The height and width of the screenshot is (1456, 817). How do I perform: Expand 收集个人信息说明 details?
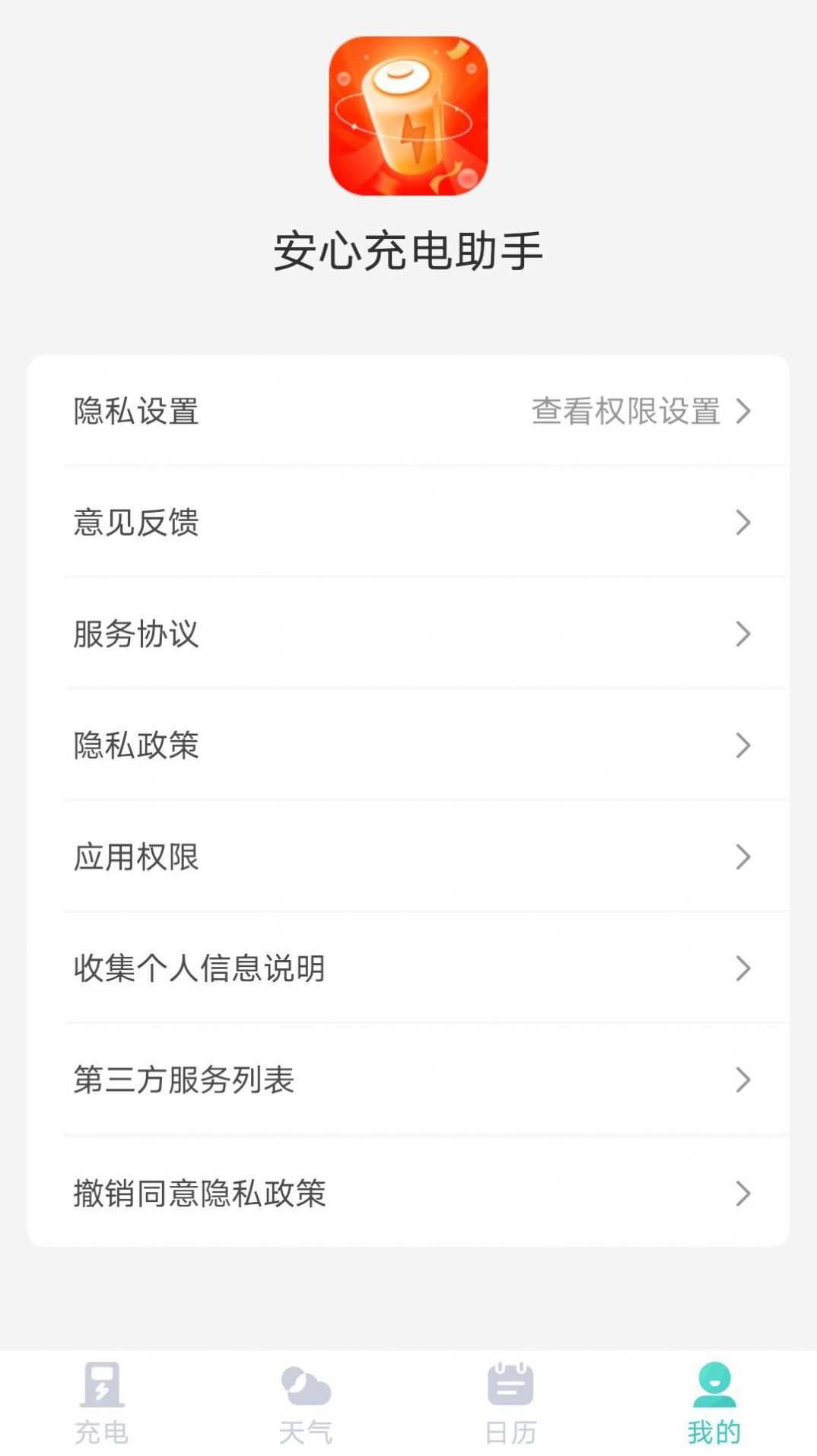pyautogui.click(x=742, y=969)
